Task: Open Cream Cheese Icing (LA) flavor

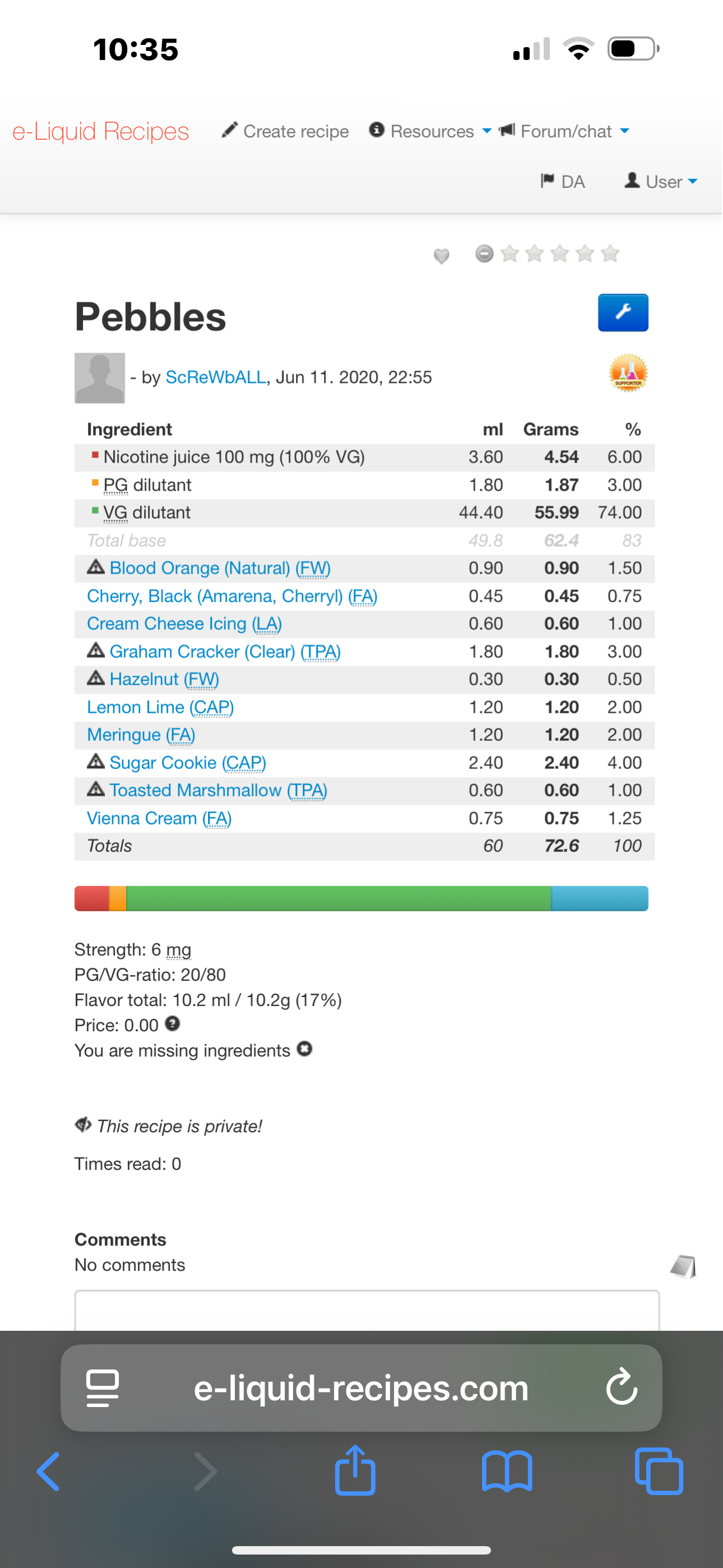Action: pyautogui.click(x=184, y=624)
